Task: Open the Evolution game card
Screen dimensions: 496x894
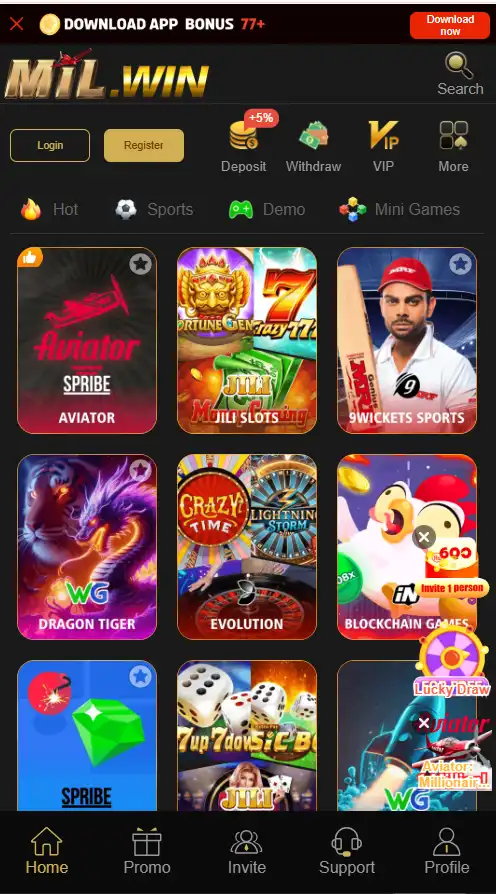Action: coord(247,547)
